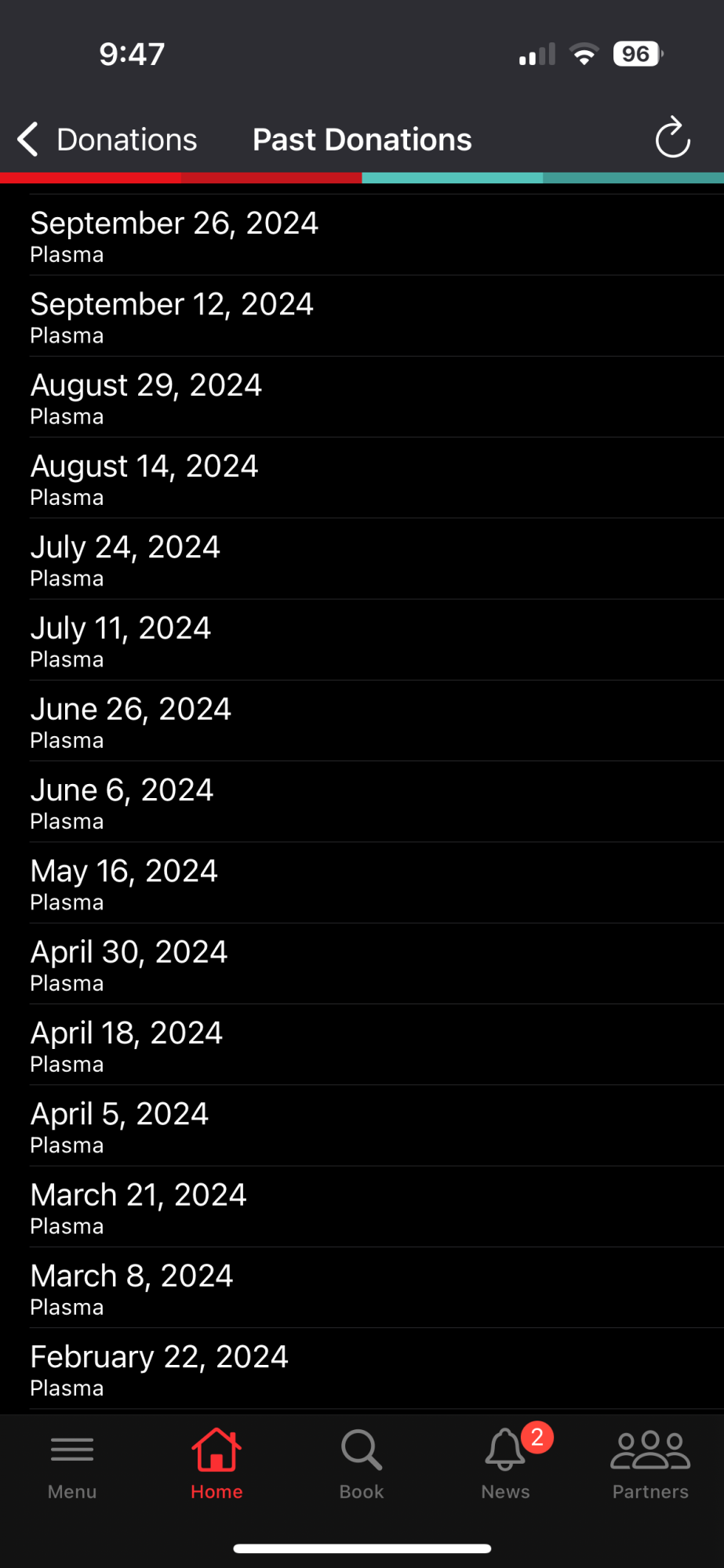Open the Menu tab

[72, 1464]
